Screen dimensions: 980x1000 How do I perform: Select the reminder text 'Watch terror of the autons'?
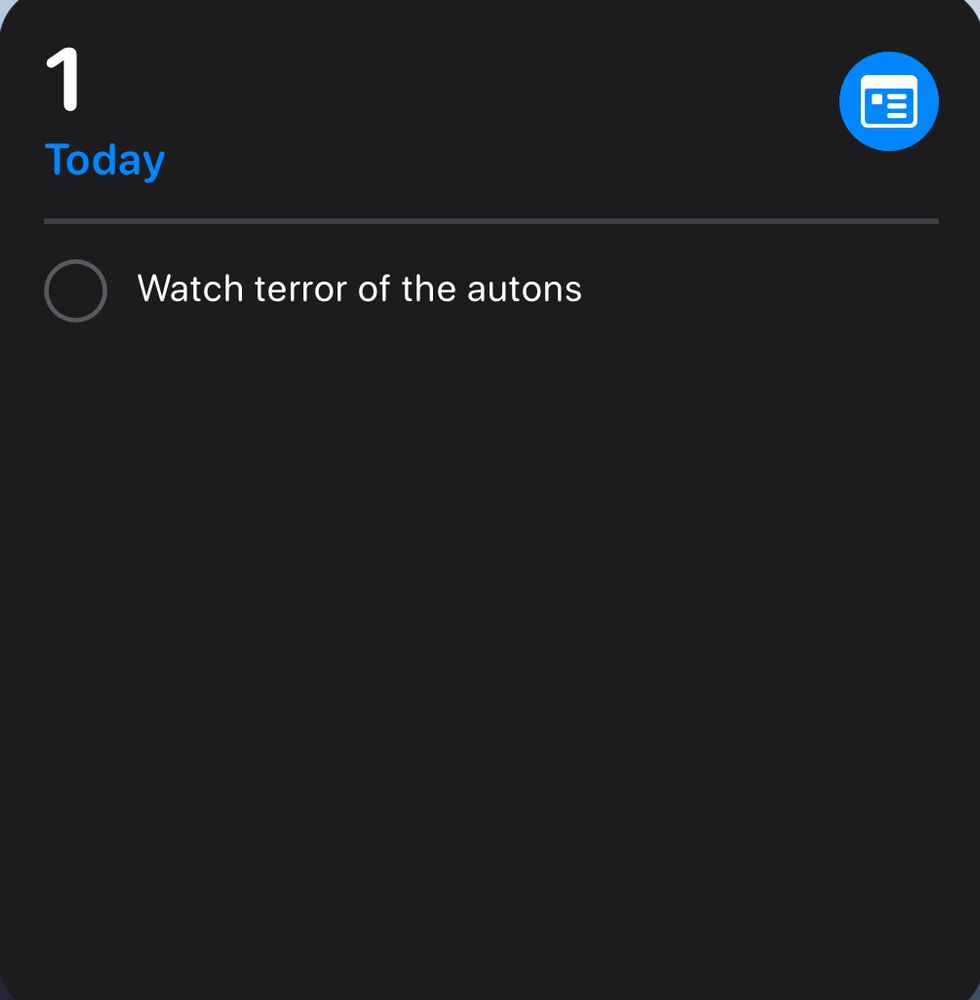(360, 289)
